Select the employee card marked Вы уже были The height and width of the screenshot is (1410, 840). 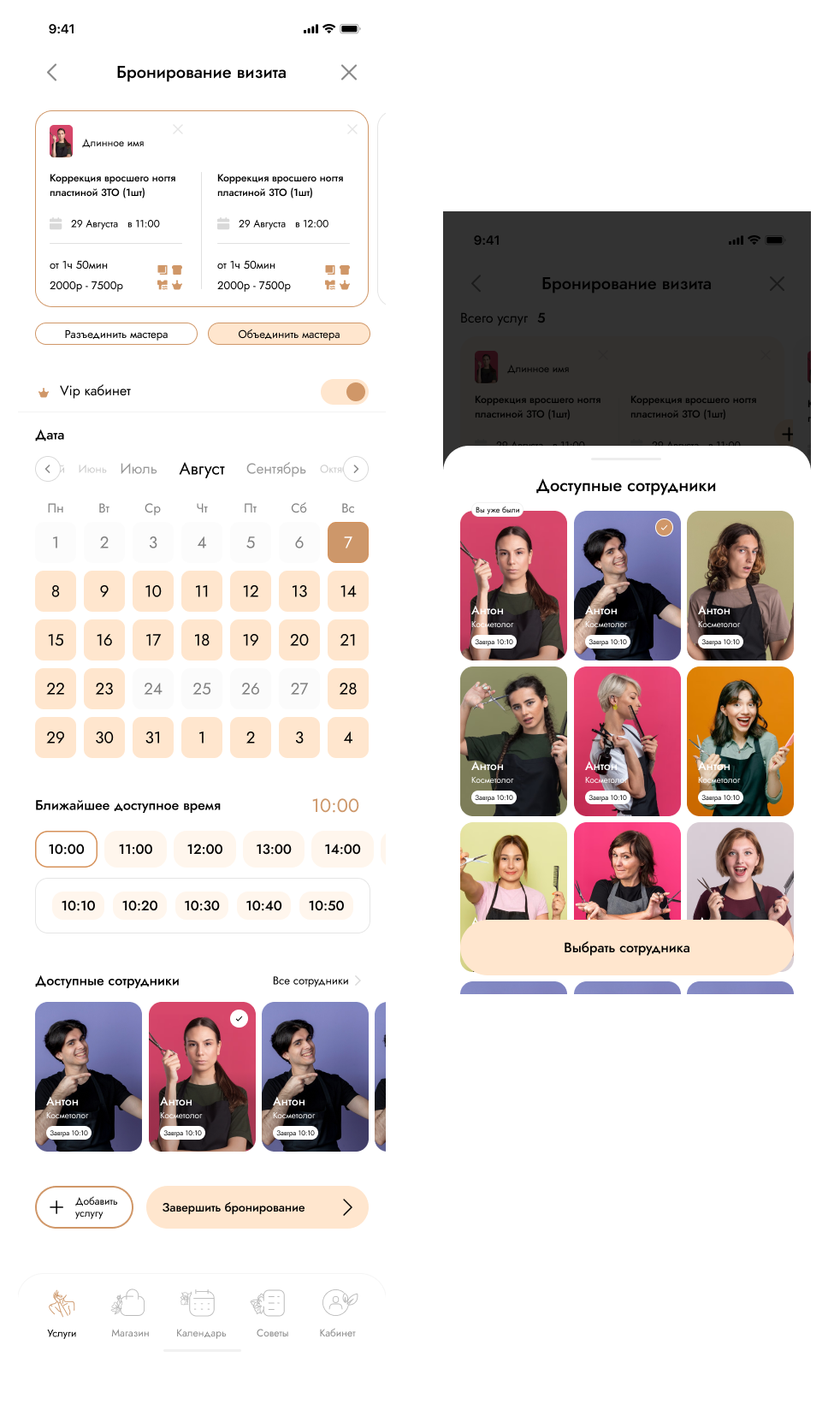[513, 585]
